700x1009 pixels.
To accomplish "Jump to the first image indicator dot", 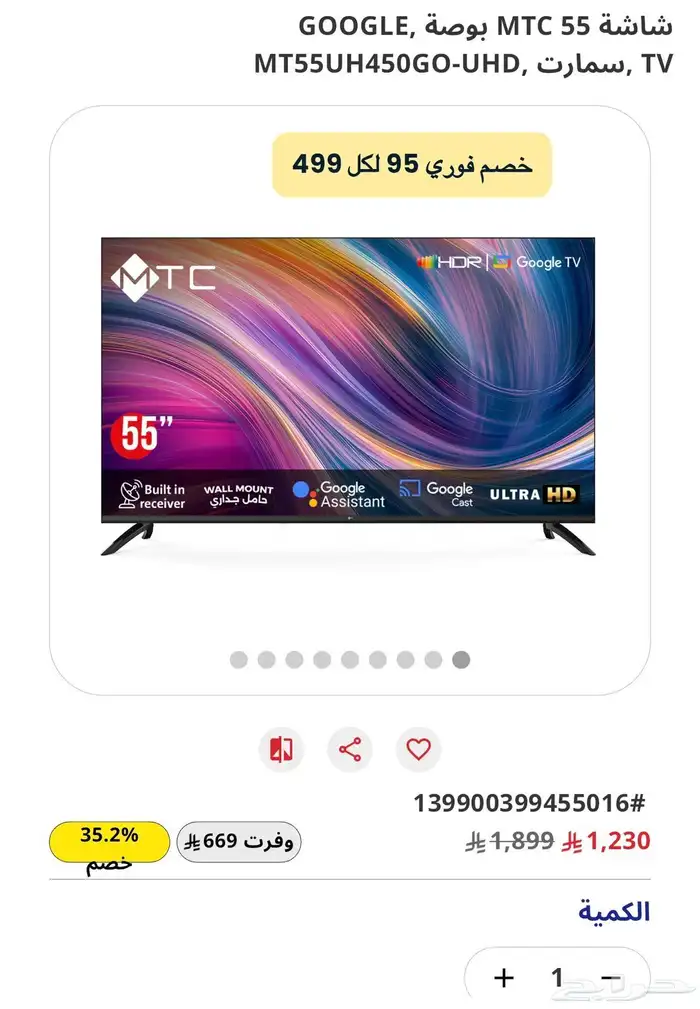I will (x=239, y=660).
